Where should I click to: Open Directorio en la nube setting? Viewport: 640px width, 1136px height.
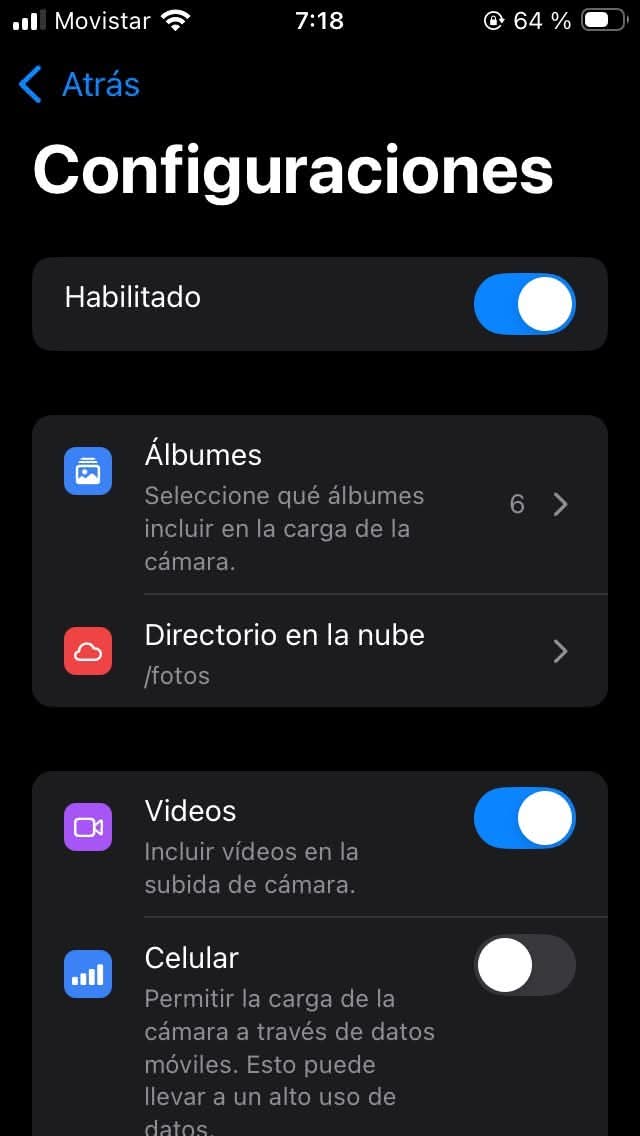tap(320, 652)
